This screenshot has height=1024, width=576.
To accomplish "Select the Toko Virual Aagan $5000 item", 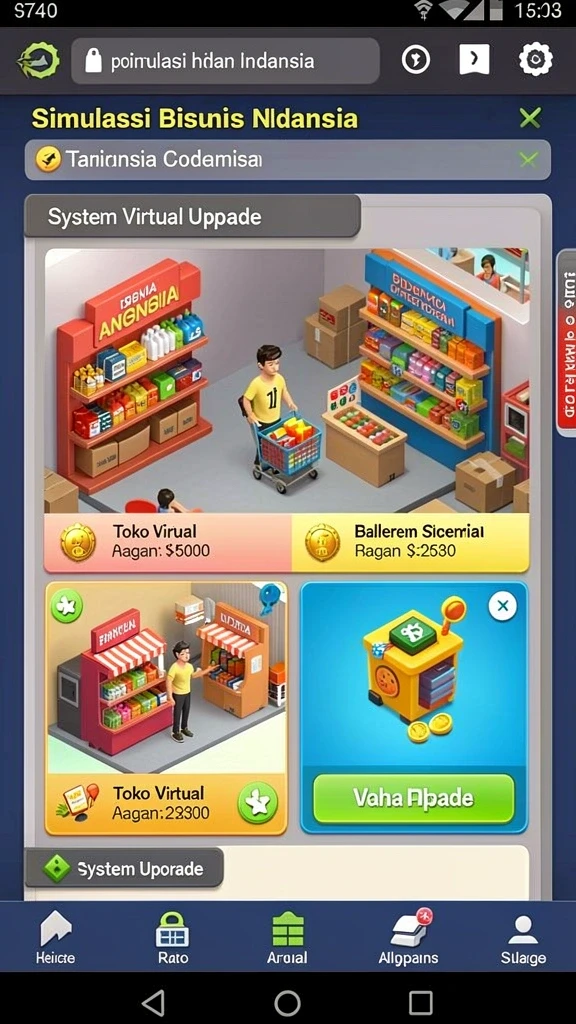I will coord(168,542).
